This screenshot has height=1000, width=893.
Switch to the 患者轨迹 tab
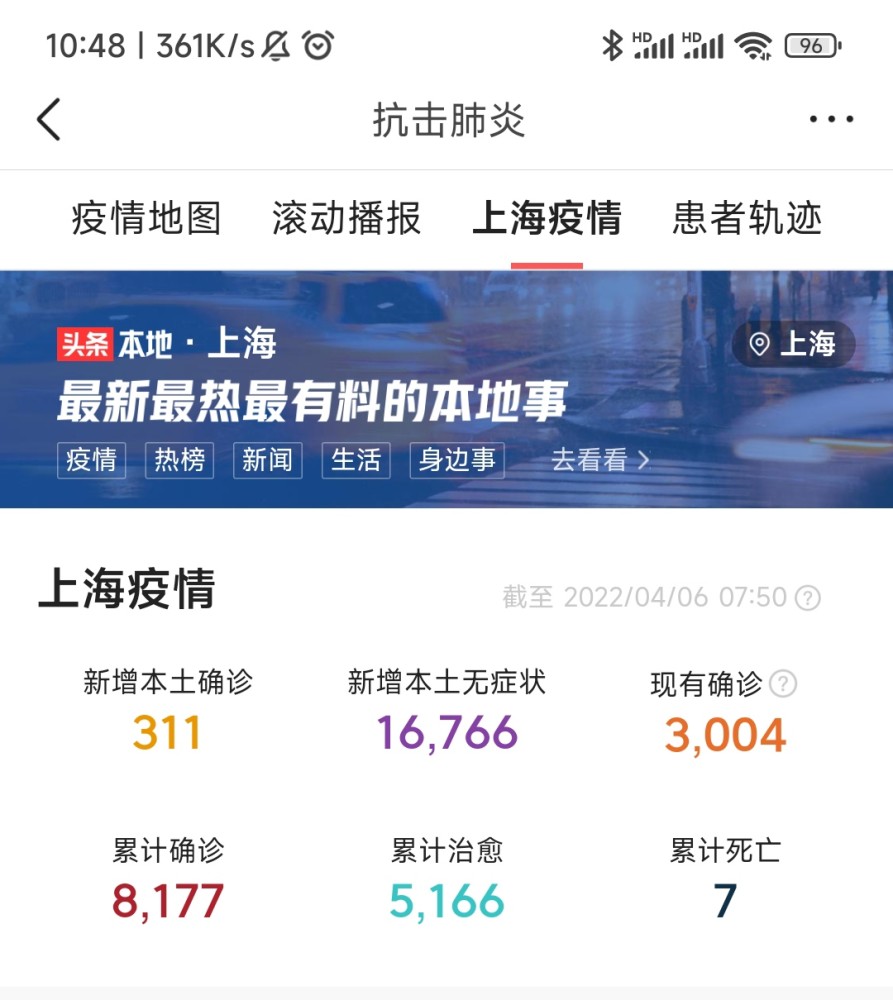point(747,219)
